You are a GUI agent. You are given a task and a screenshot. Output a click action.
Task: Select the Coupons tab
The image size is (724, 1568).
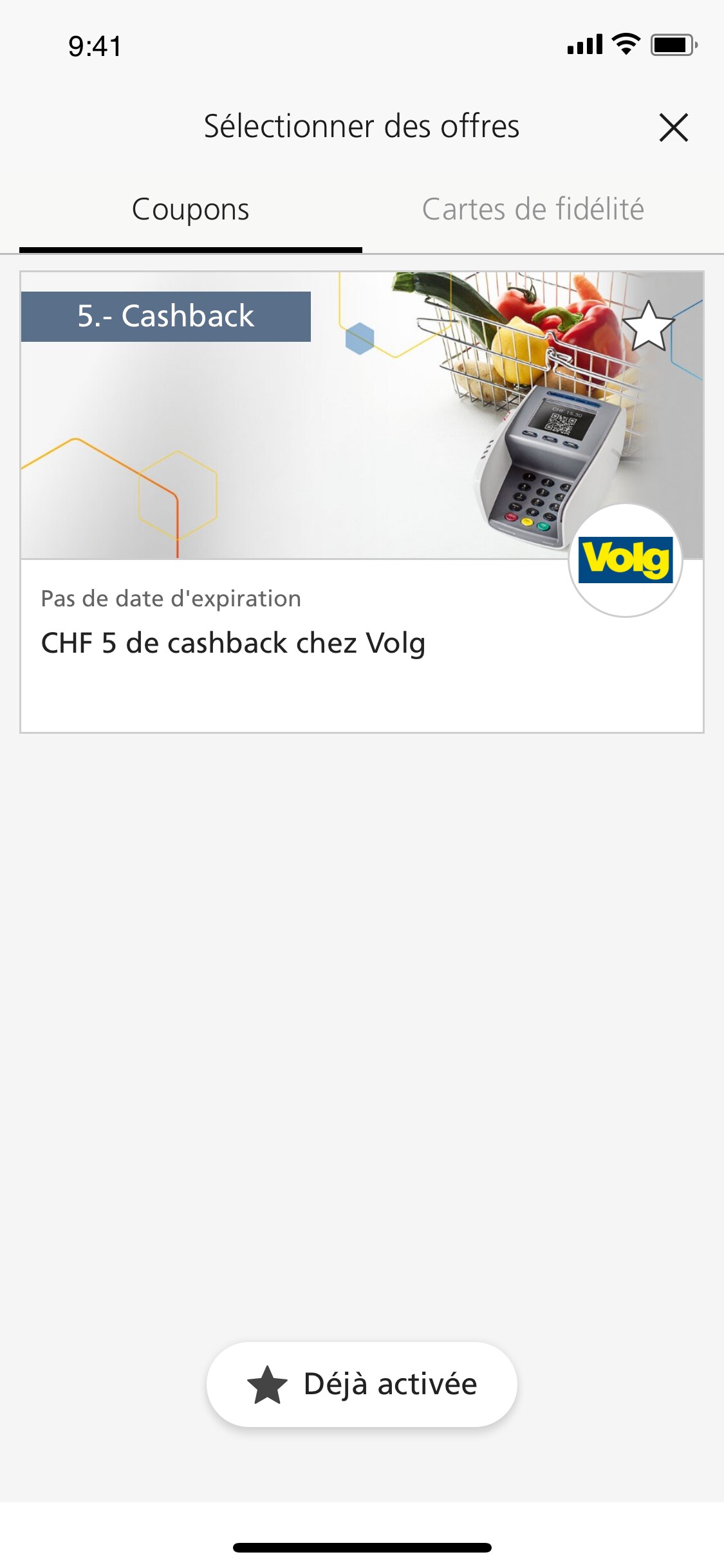pos(190,210)
